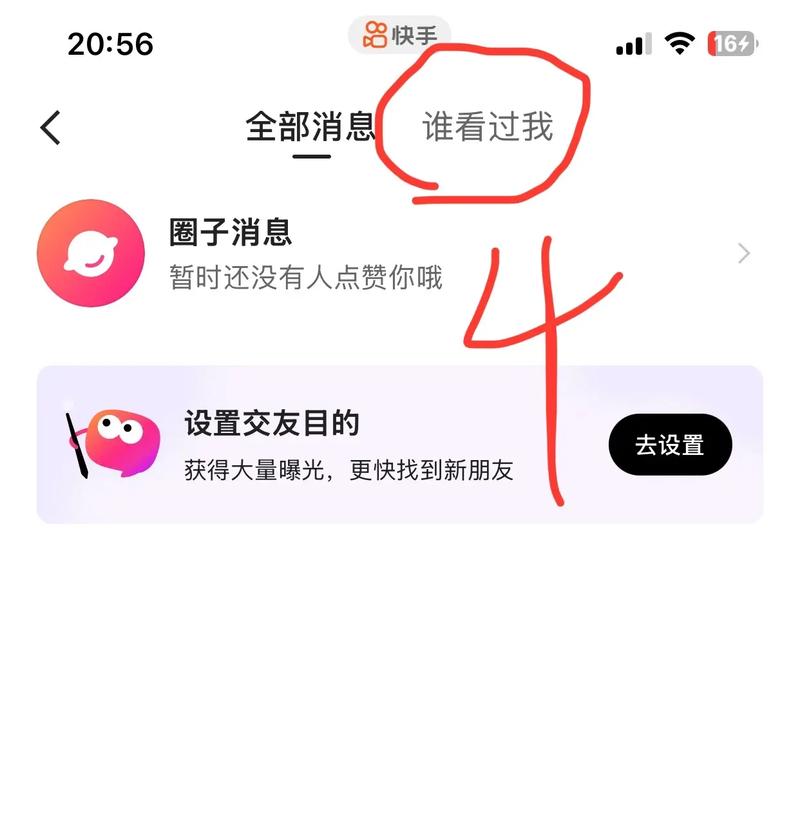Tap the 去设置 button

pos(669,445)
